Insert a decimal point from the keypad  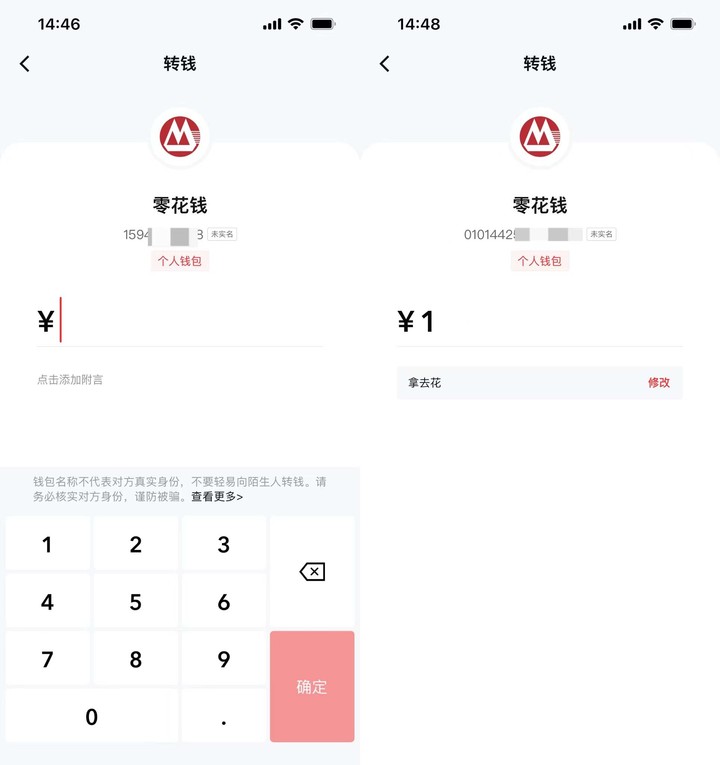click(223, 716)
